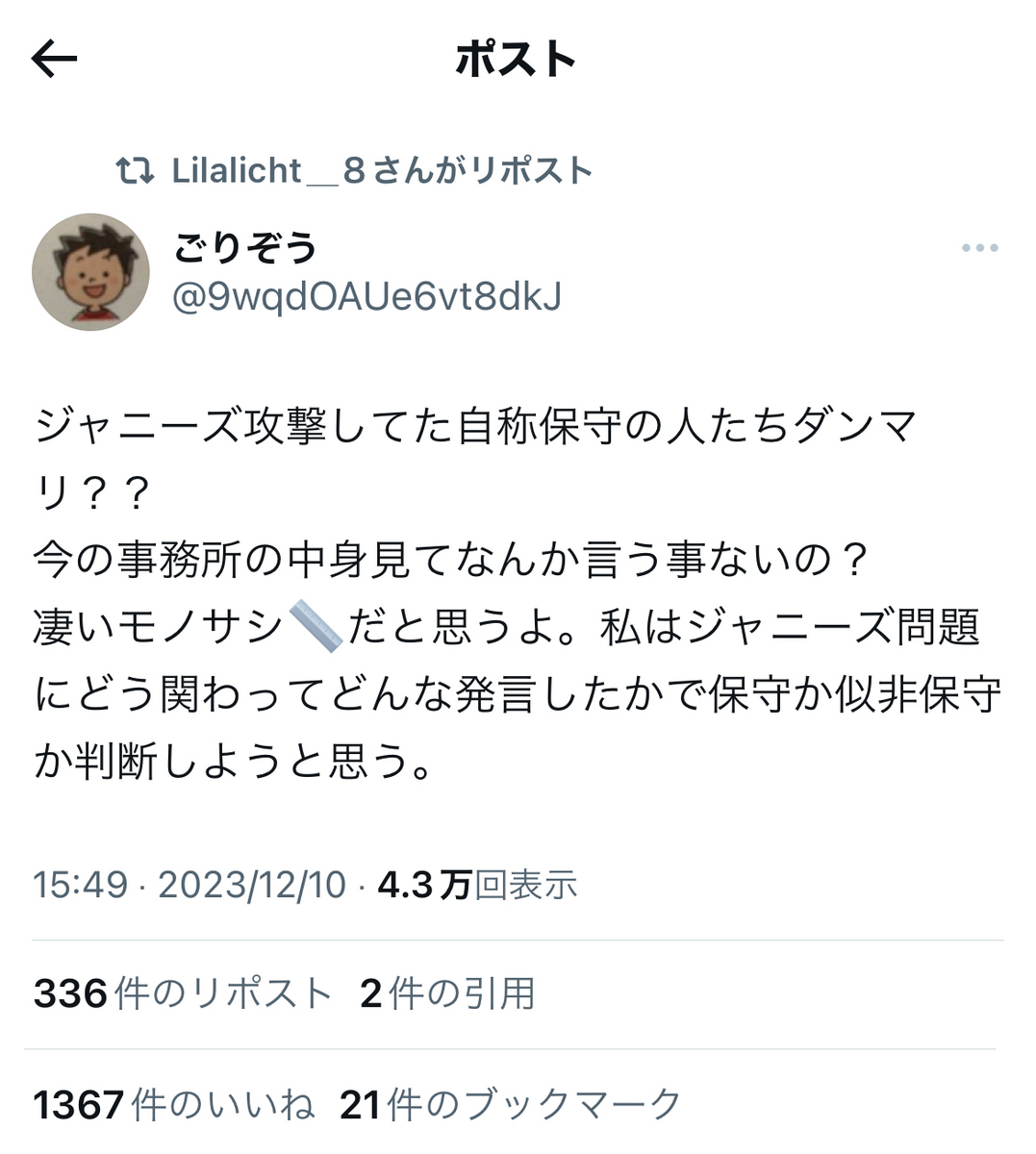Viewport: 1036px width, 1154px height.
Task: Open the @9wqdOAUe6vt8dkJ profile handle
Action: [366, 296]
